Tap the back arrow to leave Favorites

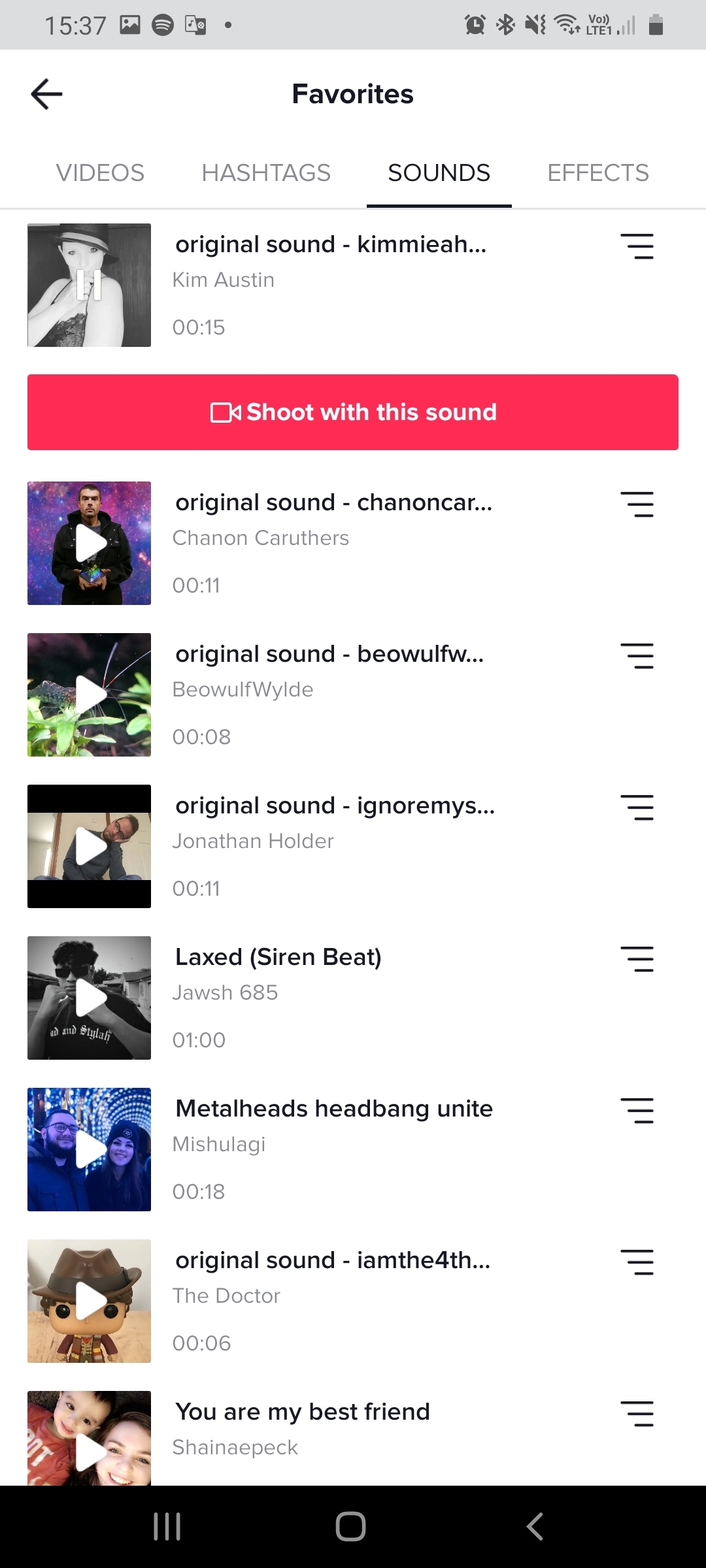46,93
